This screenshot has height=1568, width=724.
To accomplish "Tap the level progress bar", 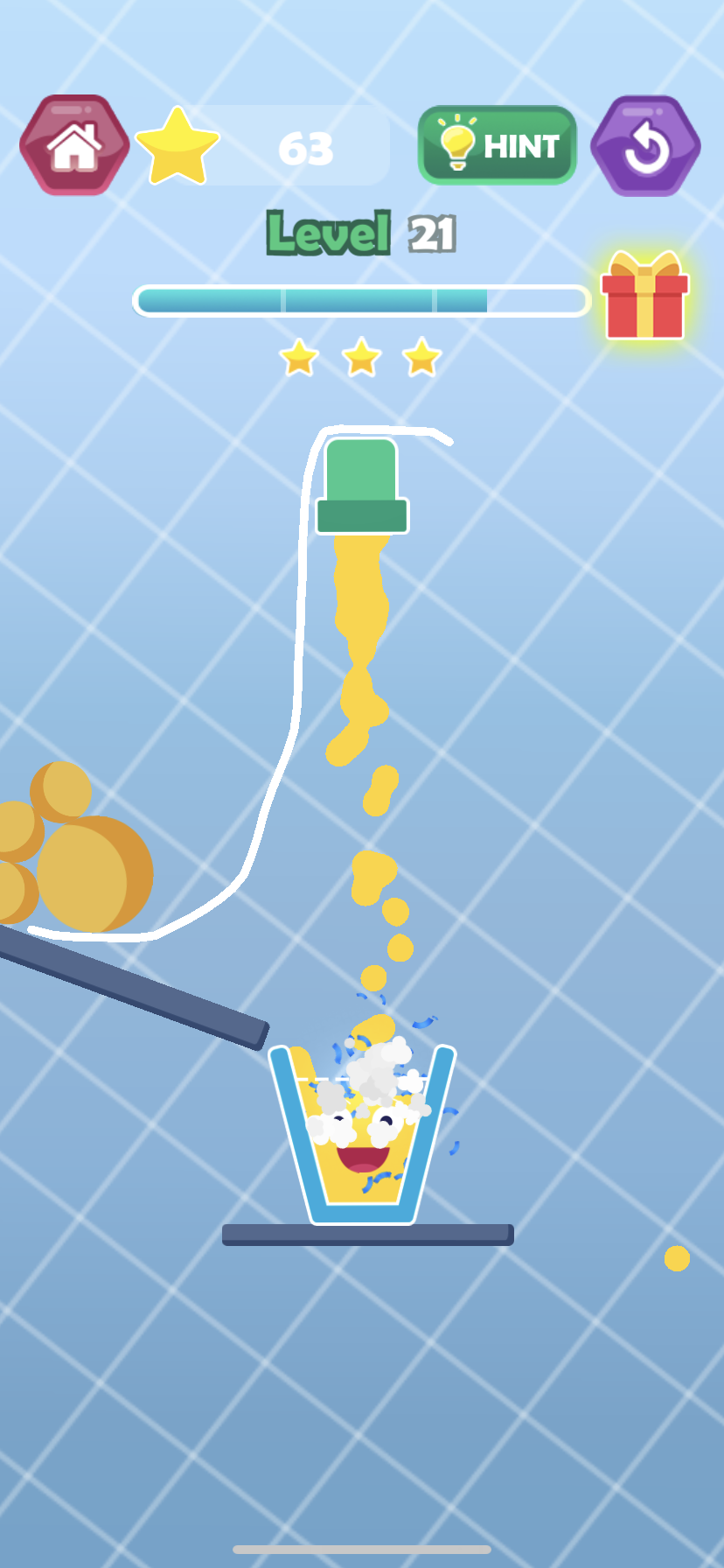I will (359, 300).
